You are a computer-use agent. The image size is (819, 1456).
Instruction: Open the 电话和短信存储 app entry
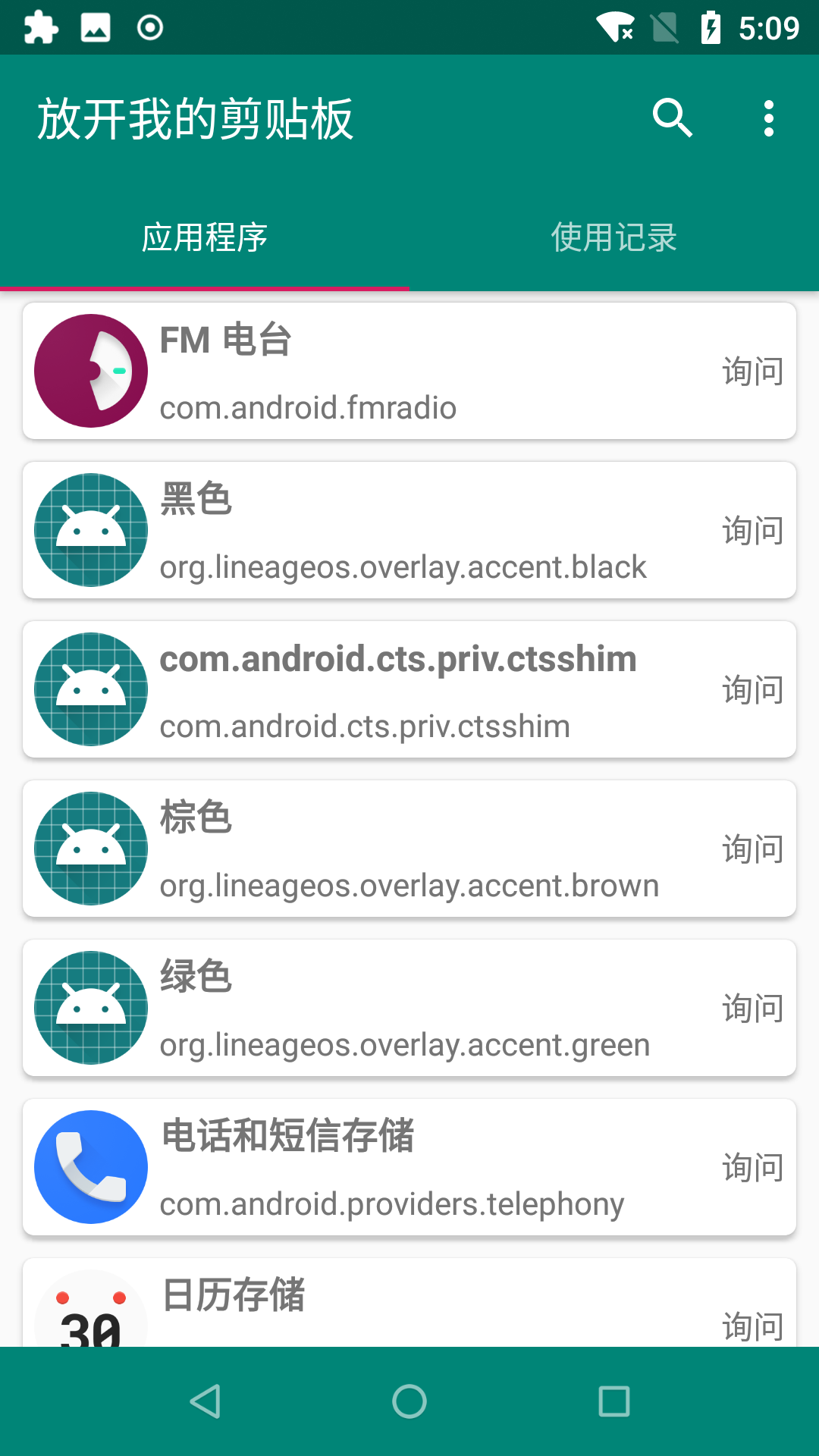point(409,1167)
